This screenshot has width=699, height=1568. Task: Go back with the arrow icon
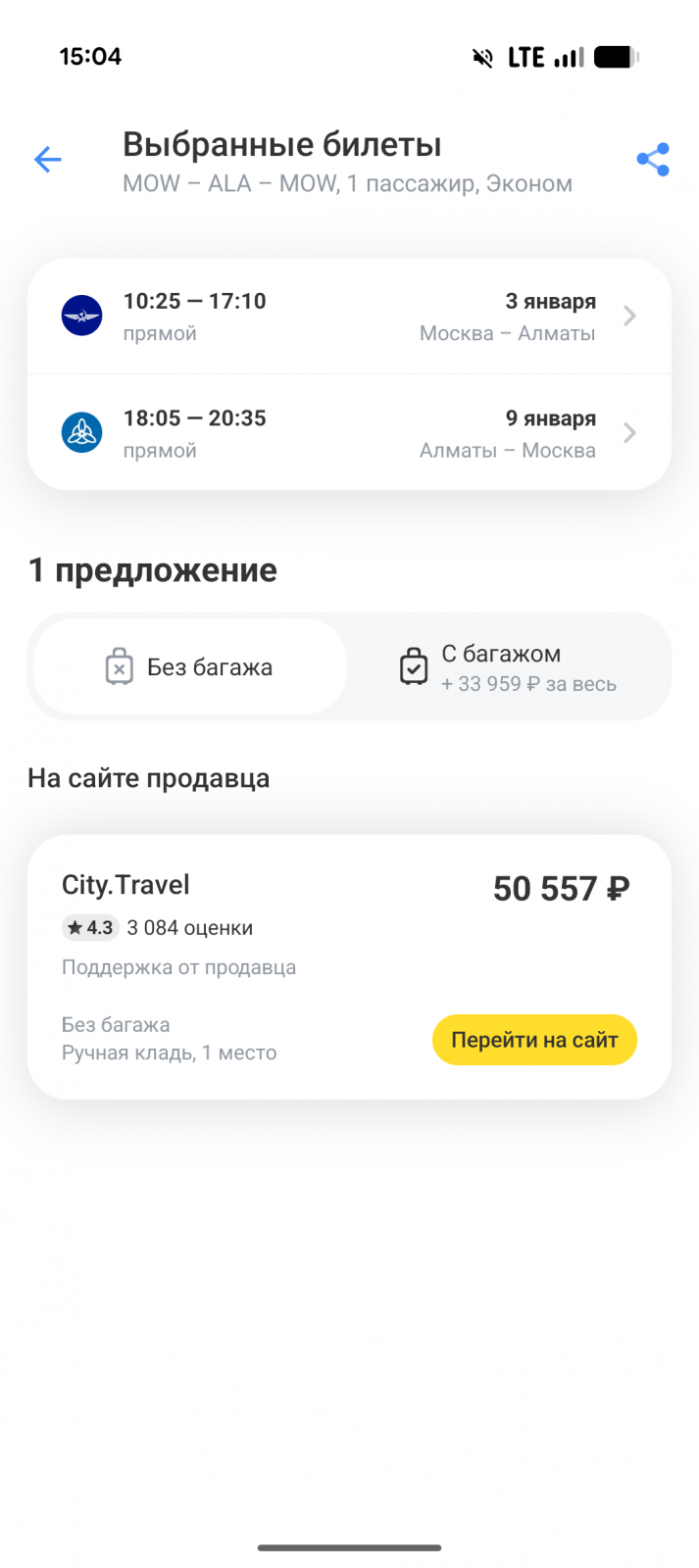point(47,160)
